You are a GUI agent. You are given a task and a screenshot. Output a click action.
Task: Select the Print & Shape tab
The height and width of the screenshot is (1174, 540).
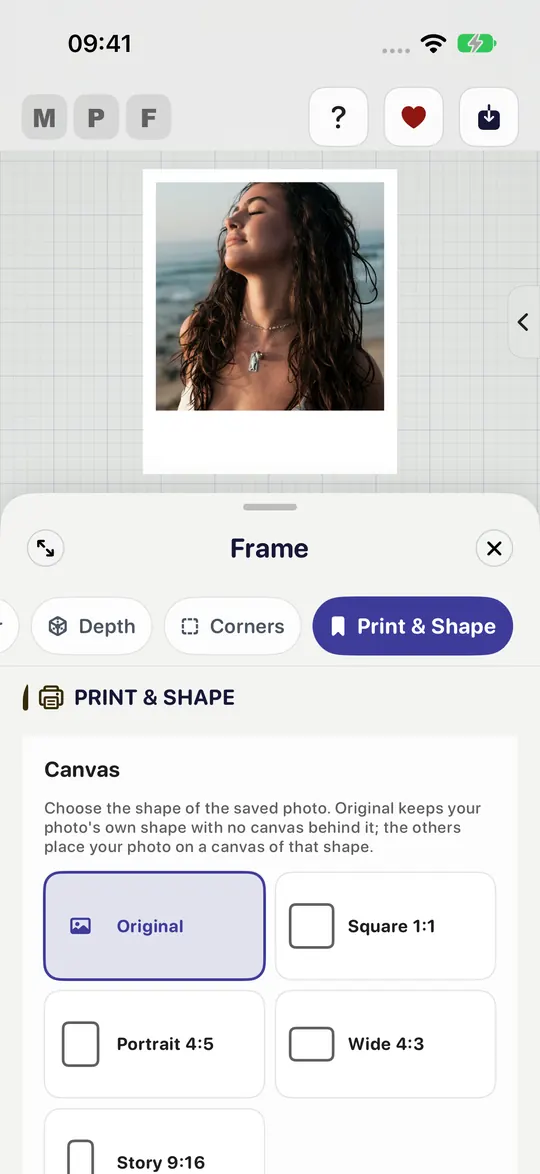click(x=413, y=626)
